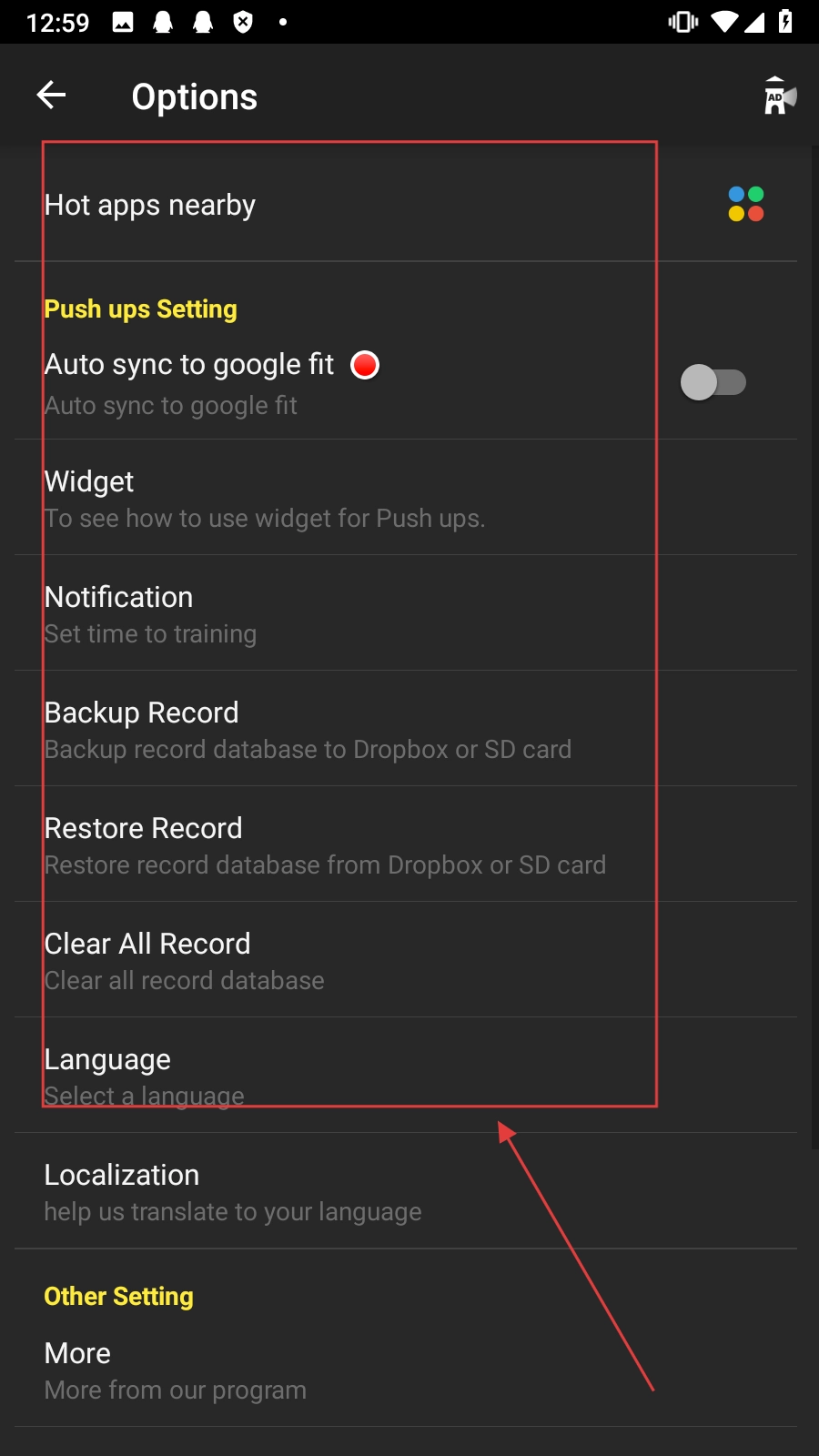This screenshot has width=819, height=1456.
Task: Enable Auto sync to google fit
Action: [x=713, y=382]
